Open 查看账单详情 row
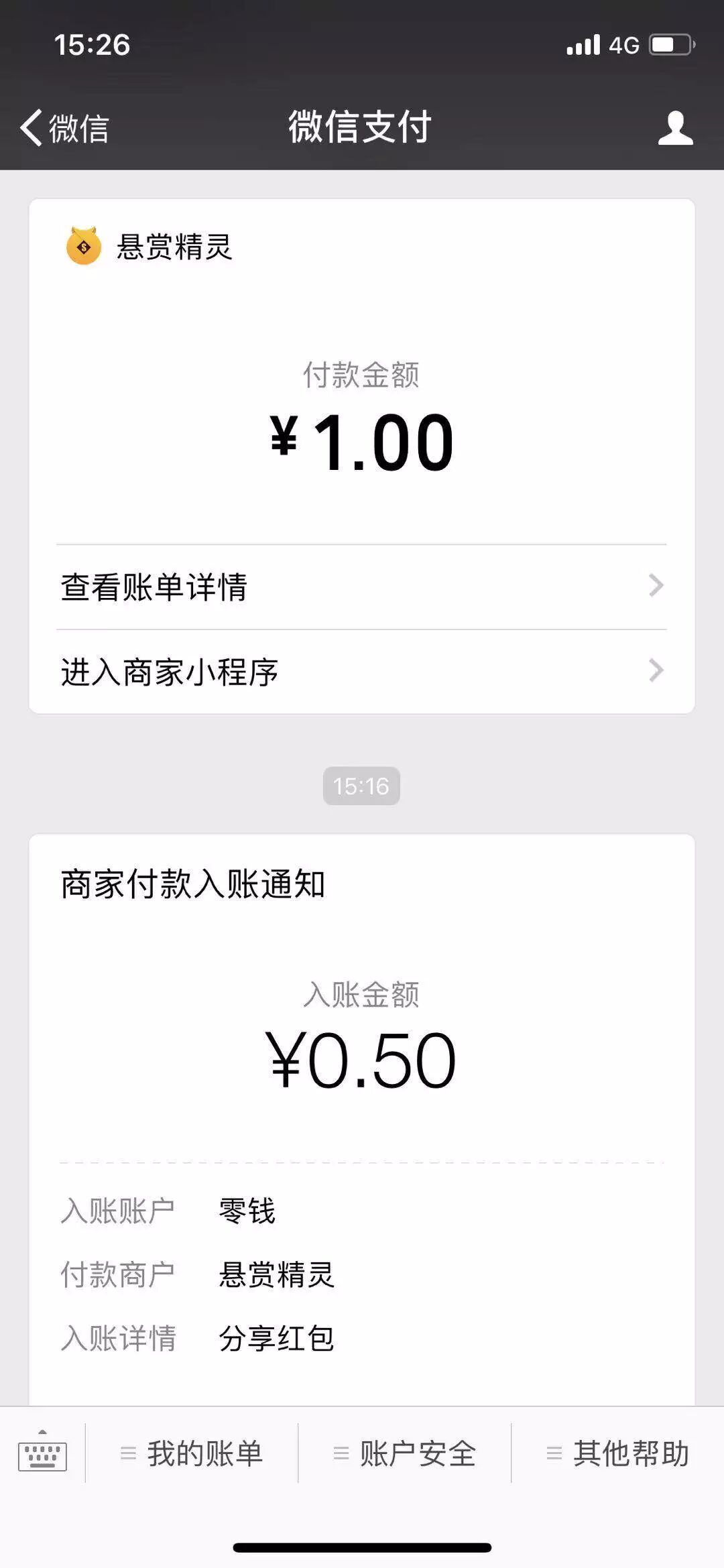Image resolution: width=724 pixels, height=1568 pixels. (x=361, y=587)
